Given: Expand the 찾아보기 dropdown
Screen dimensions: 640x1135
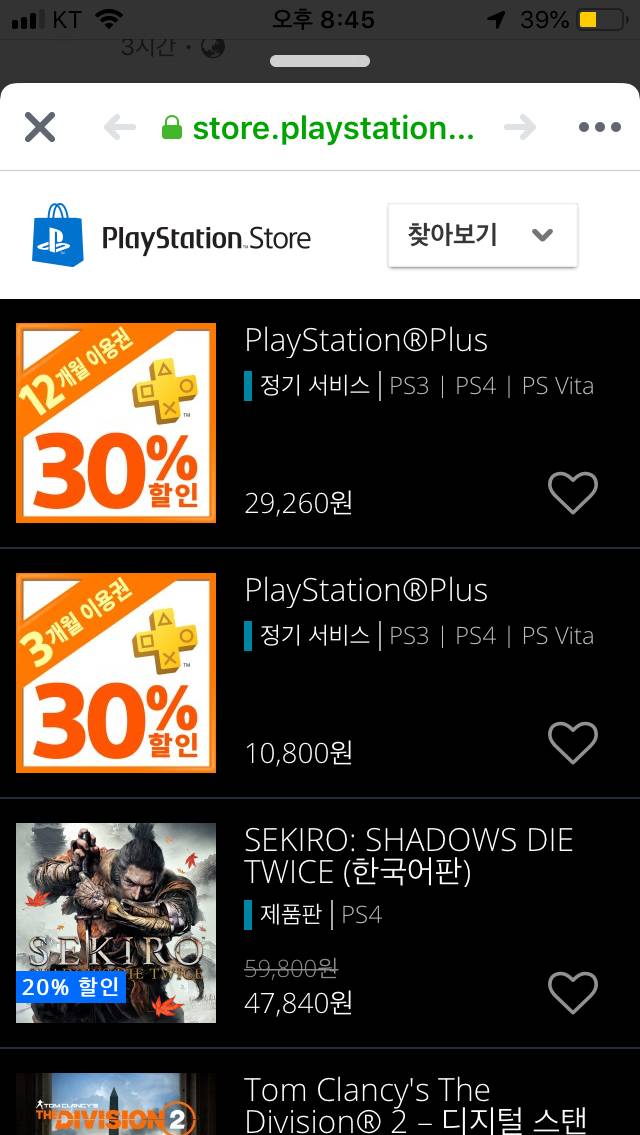Looking at the screenshot, I should 482,236.
